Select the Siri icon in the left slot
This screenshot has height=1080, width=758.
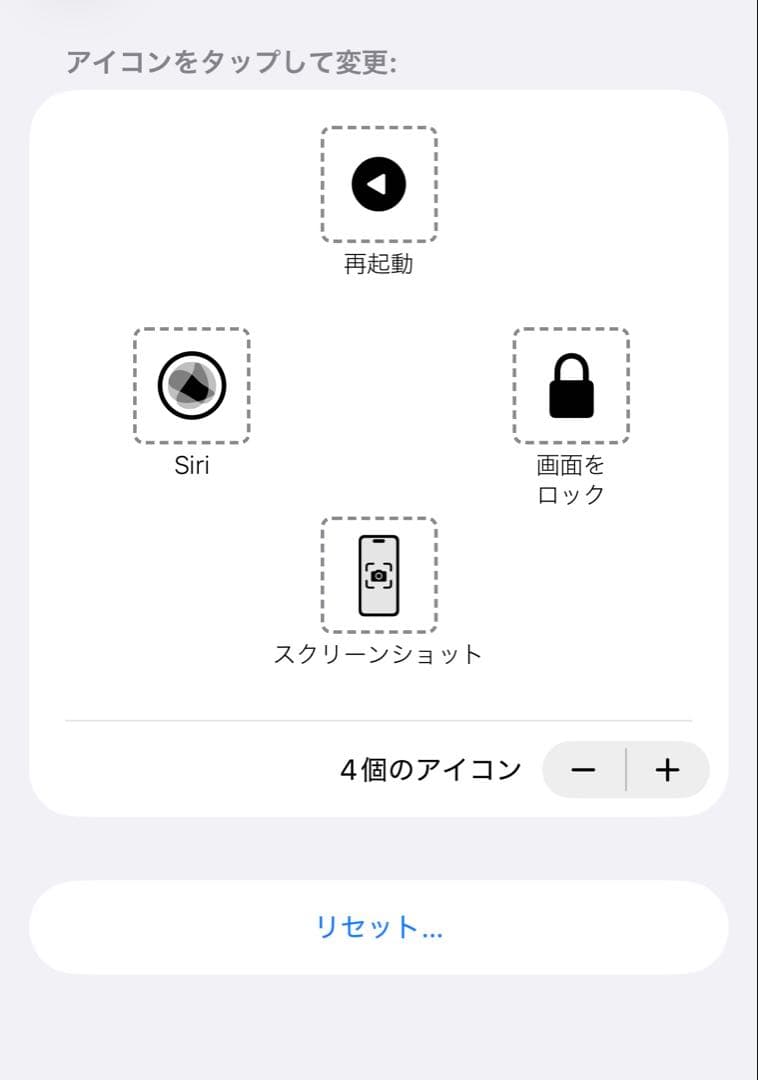pyautogui.click(x=192, y=385)
